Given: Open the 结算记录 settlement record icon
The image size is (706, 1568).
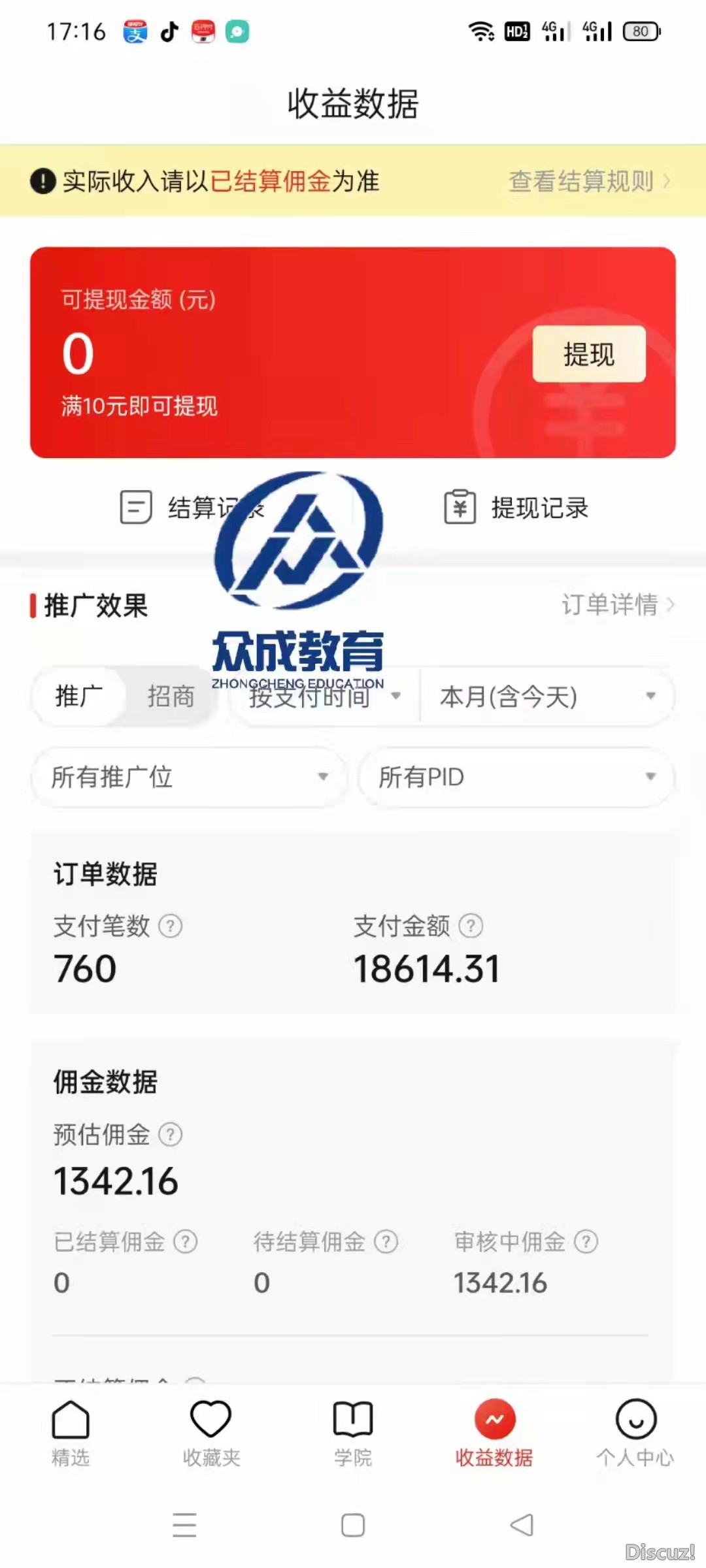Looking at the screenshot, I should click(135, 508).
